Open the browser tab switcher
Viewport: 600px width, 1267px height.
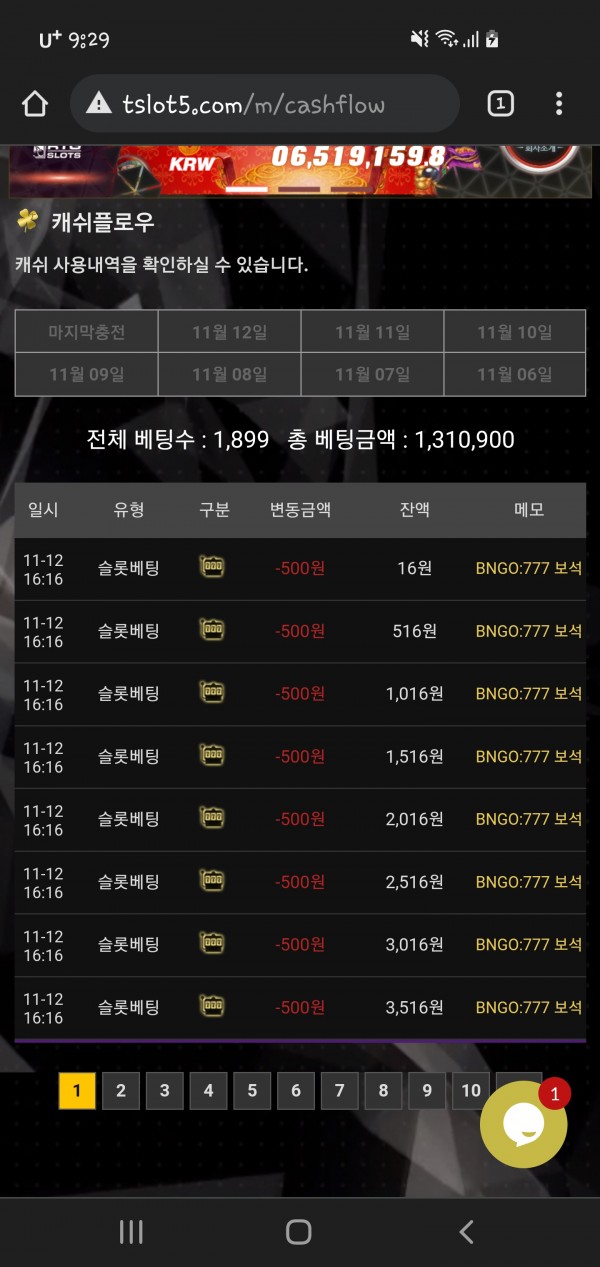[x=500, y=103]
